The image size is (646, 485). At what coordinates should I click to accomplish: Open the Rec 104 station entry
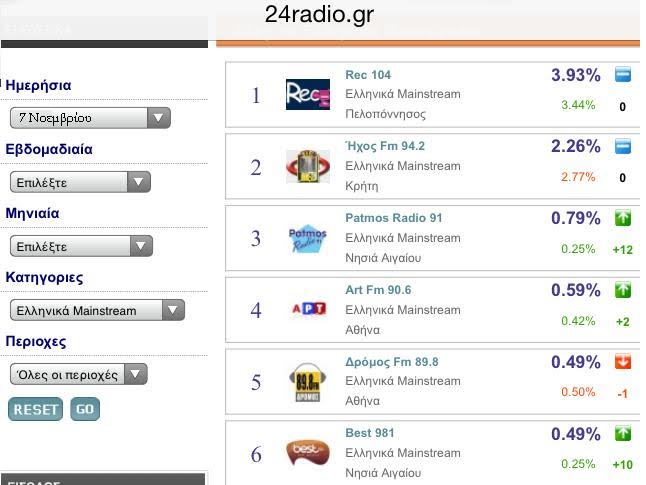click(368, 75)
